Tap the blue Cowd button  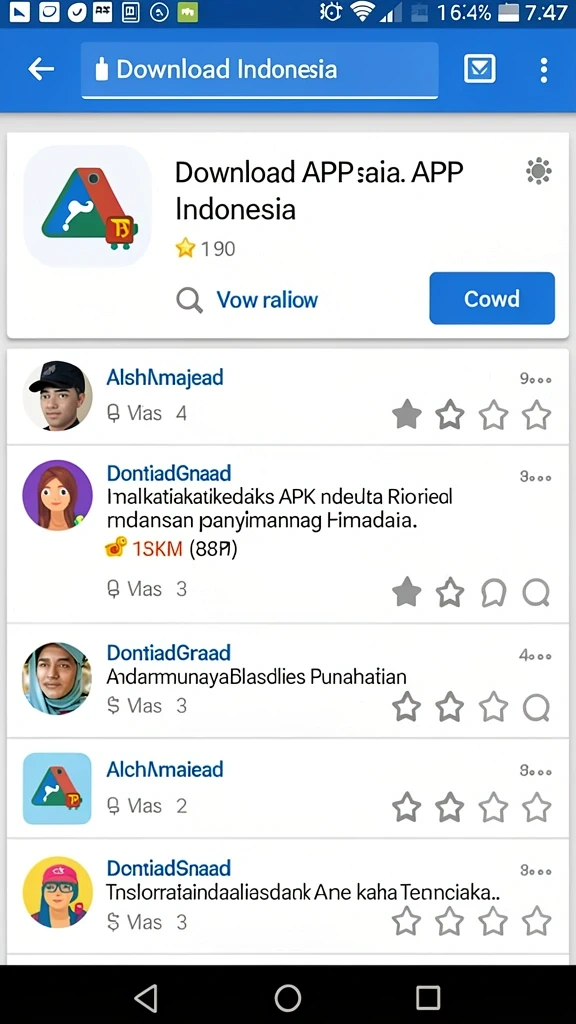point(492,298)
